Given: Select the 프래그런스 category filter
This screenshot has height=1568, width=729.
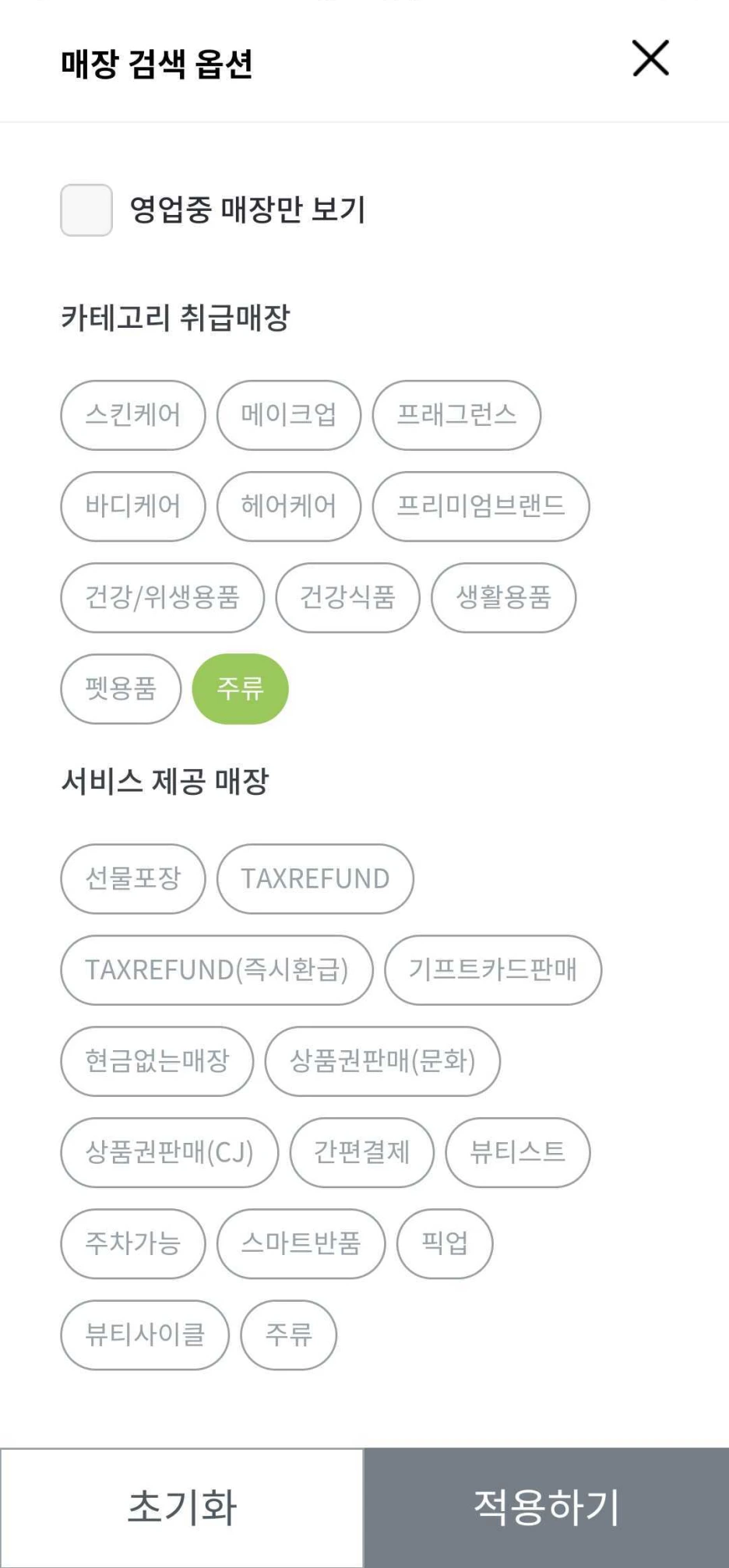Looking at the screenshot, I should 457,415.
